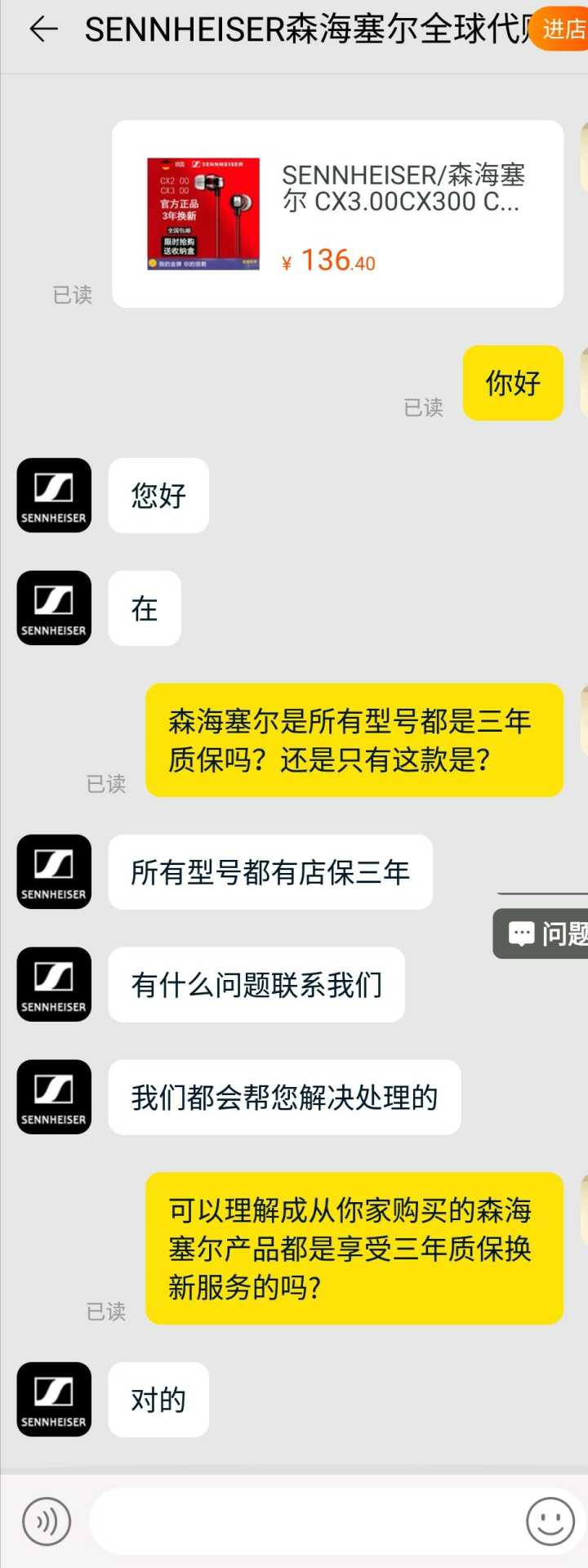Go back using the back arrow
Viewport: 588px width, 1568px height.
click(x=43, y=29)
